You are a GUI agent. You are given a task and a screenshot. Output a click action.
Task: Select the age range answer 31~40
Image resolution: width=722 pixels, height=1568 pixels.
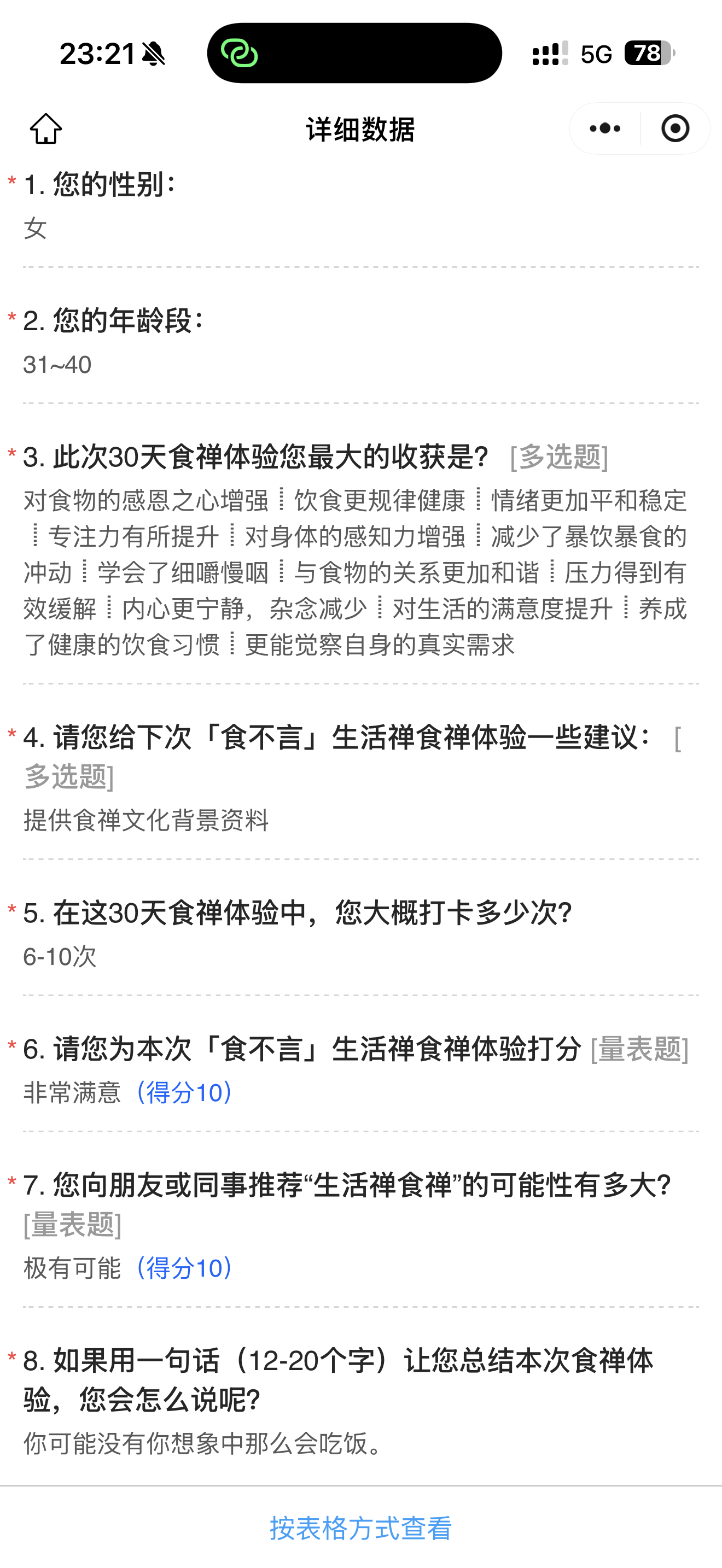coord(56,365)
